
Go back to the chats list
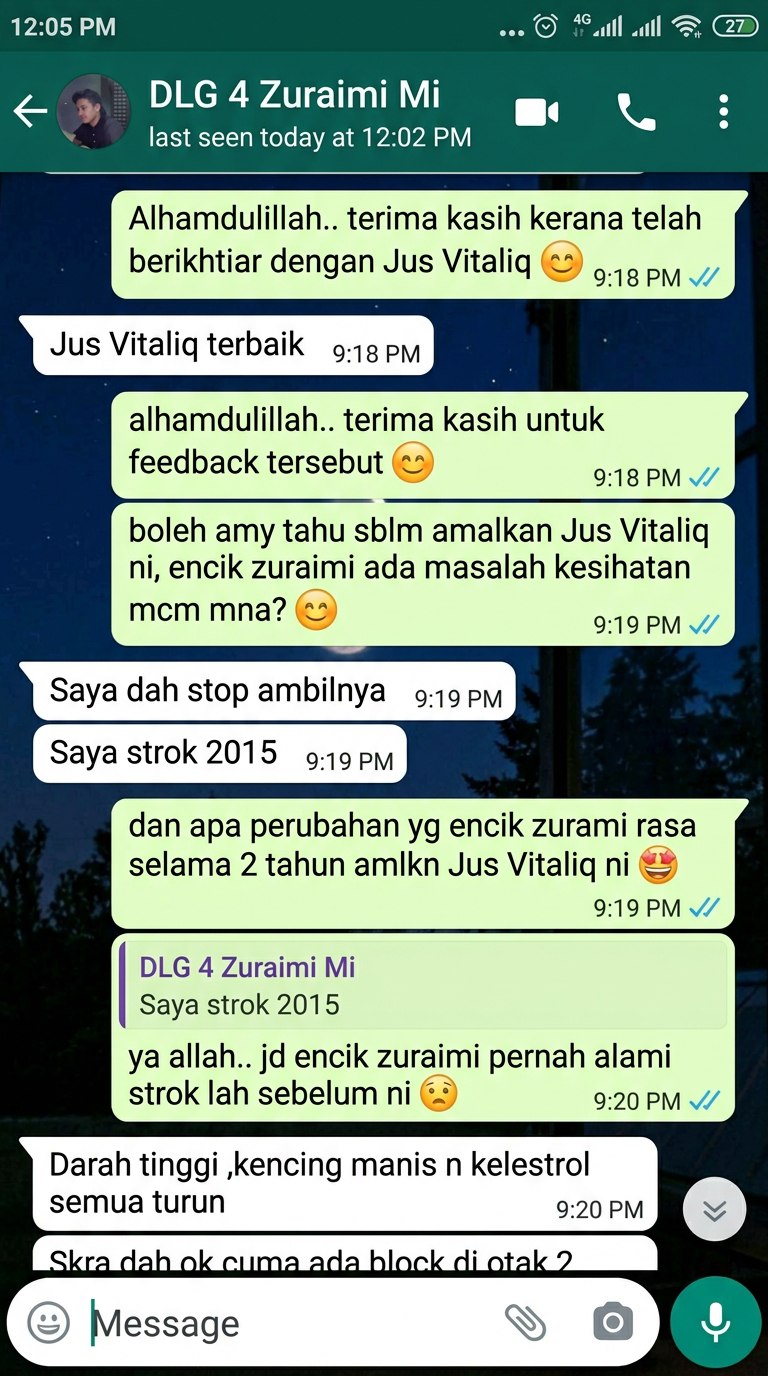(x=29, y=112)
